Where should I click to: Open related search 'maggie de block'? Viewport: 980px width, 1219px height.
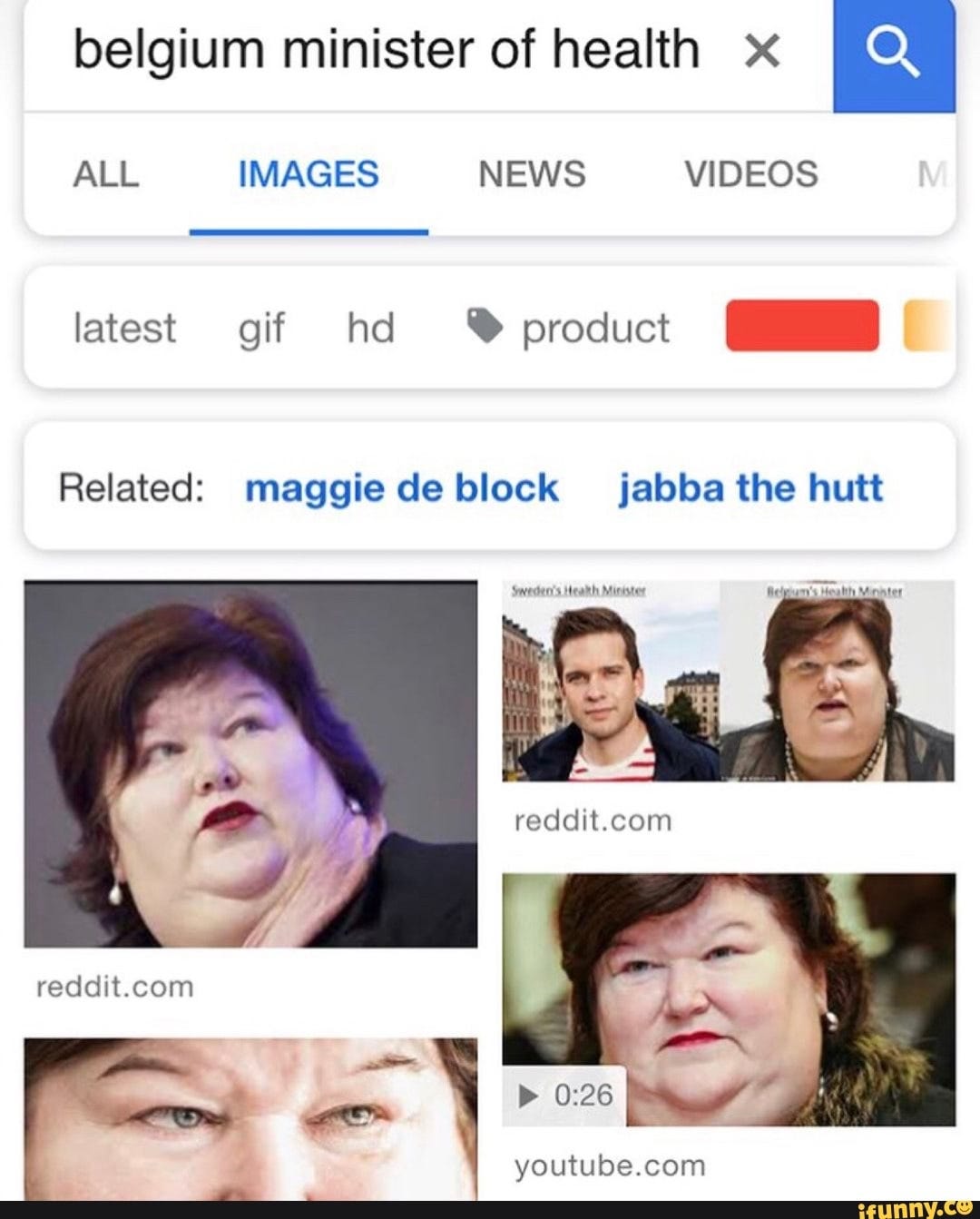401,488
